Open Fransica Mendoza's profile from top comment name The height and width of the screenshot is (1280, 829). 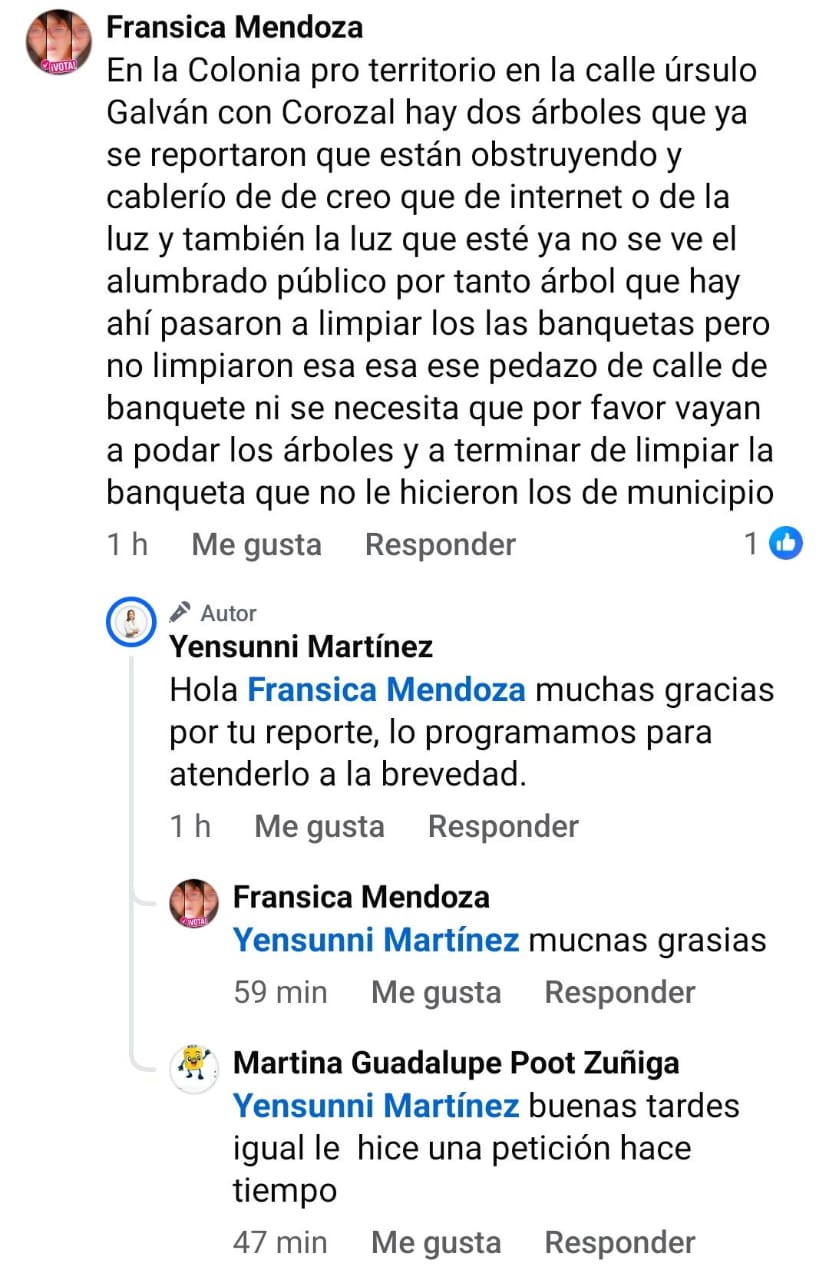click(x=234, y=27)
